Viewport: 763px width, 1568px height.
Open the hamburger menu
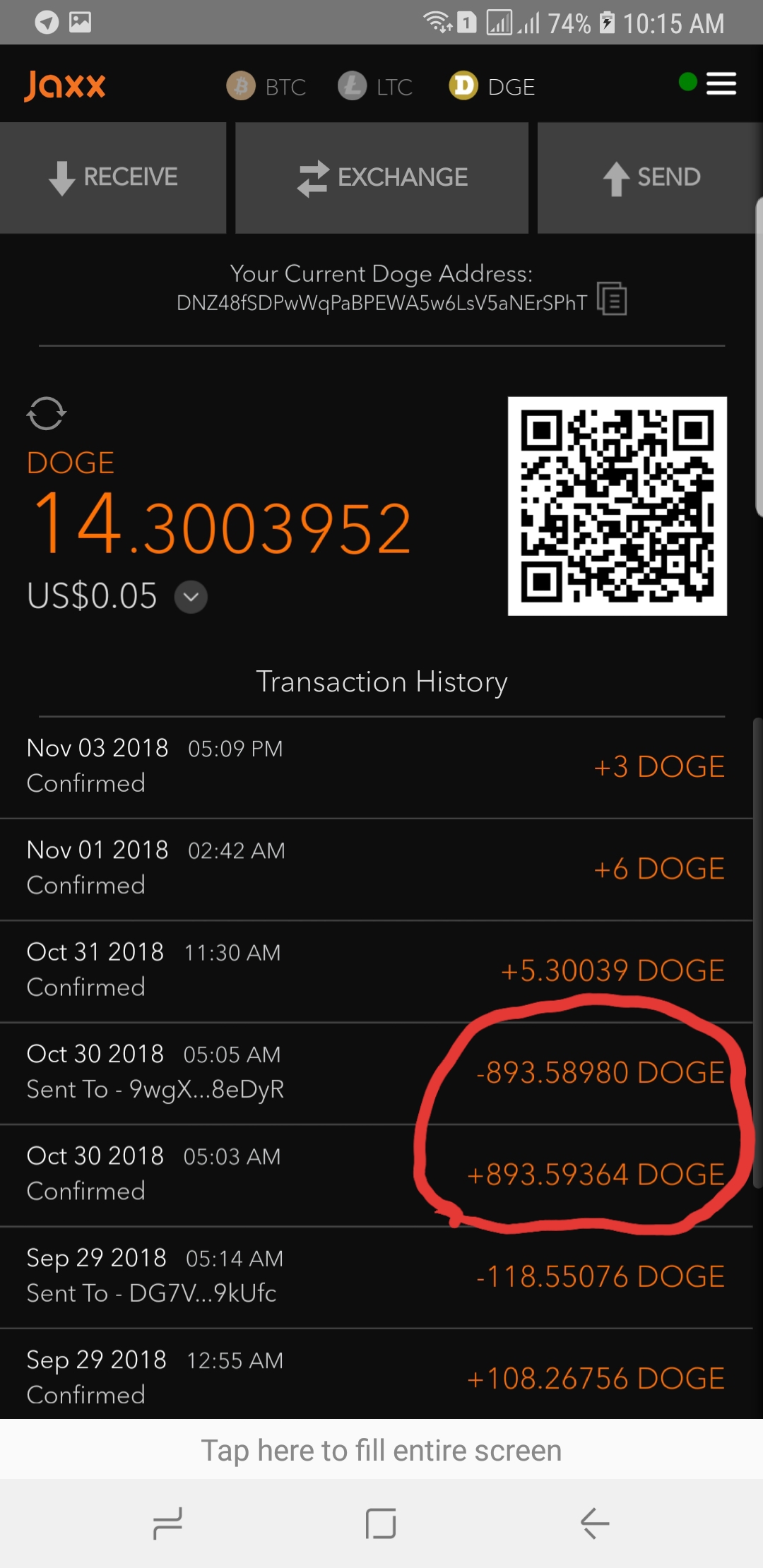[x=721, y=83]
